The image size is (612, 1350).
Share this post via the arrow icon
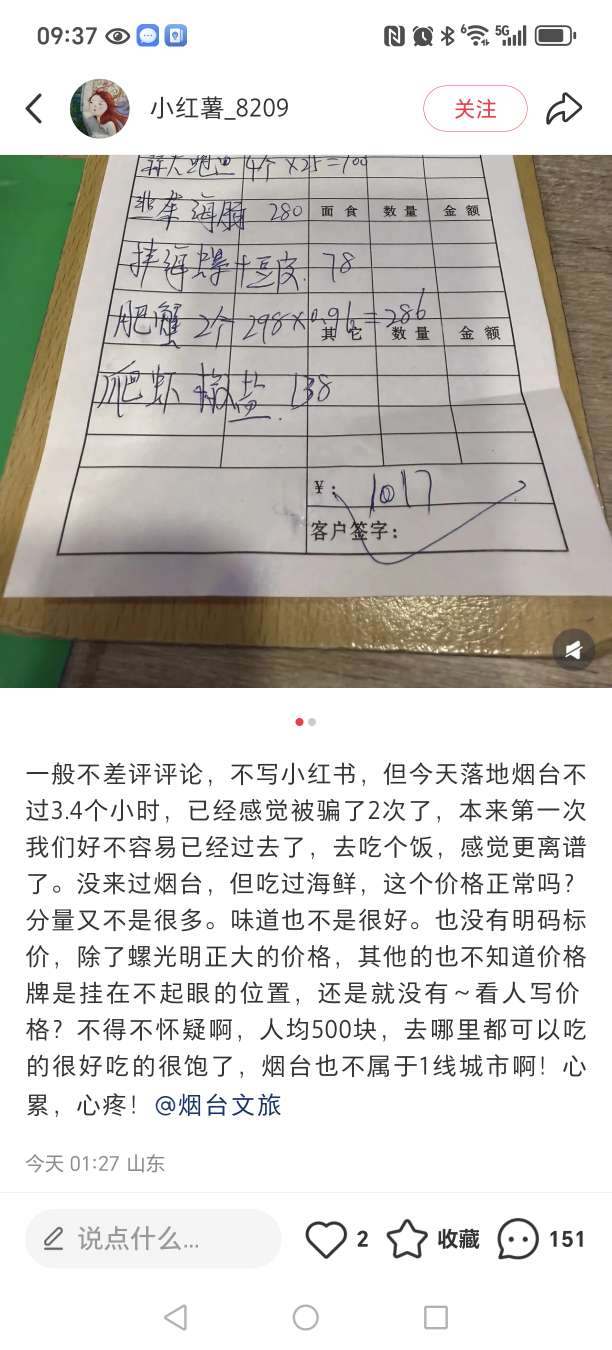pyautogui.click(x=564, y=109)
